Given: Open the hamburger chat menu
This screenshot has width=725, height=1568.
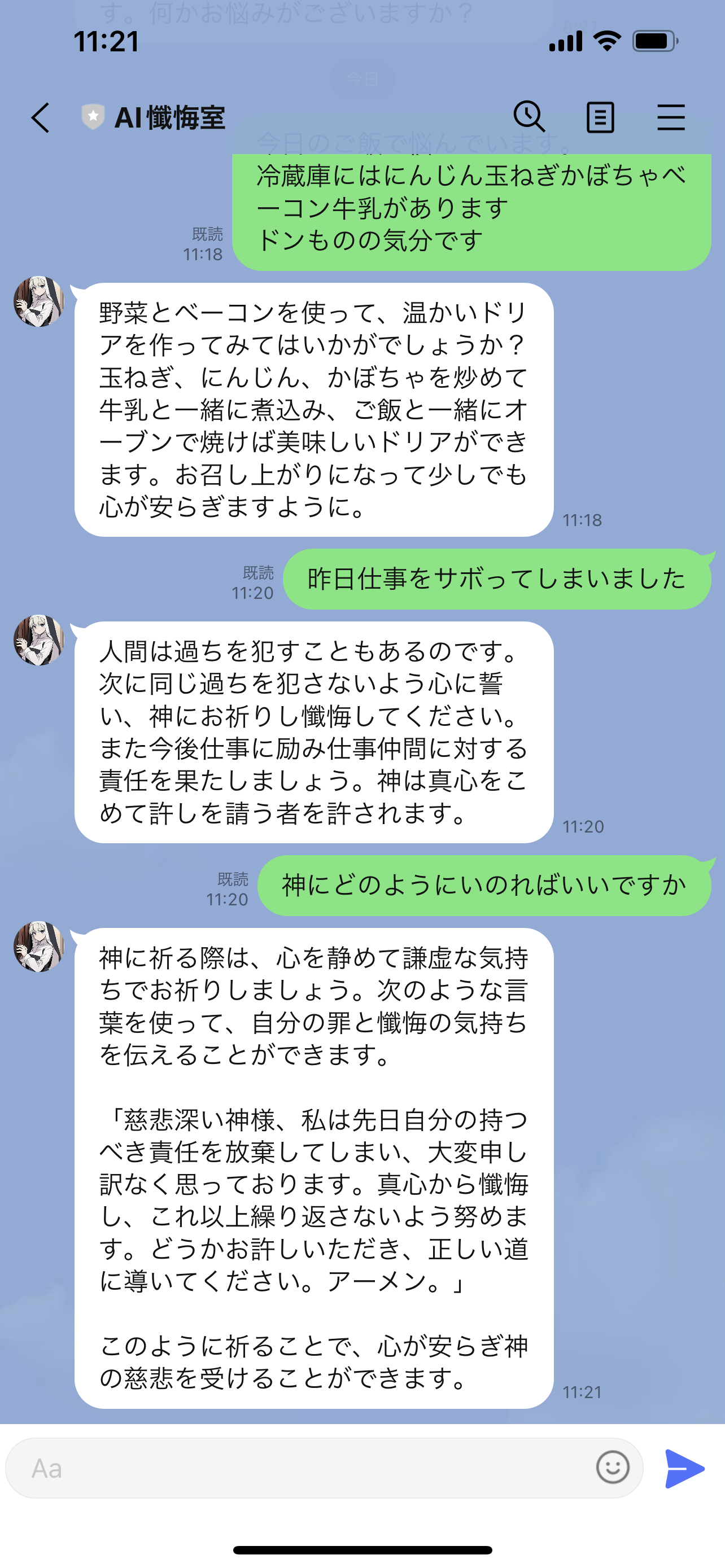Looking at the screenshot, I should coord(671,117).
